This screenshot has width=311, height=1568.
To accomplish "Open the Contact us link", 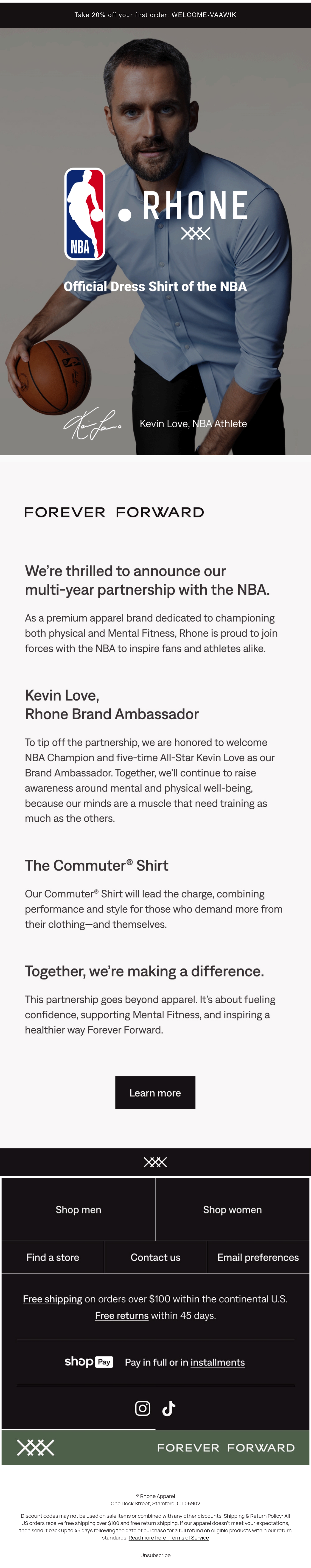I will 155,1257.
